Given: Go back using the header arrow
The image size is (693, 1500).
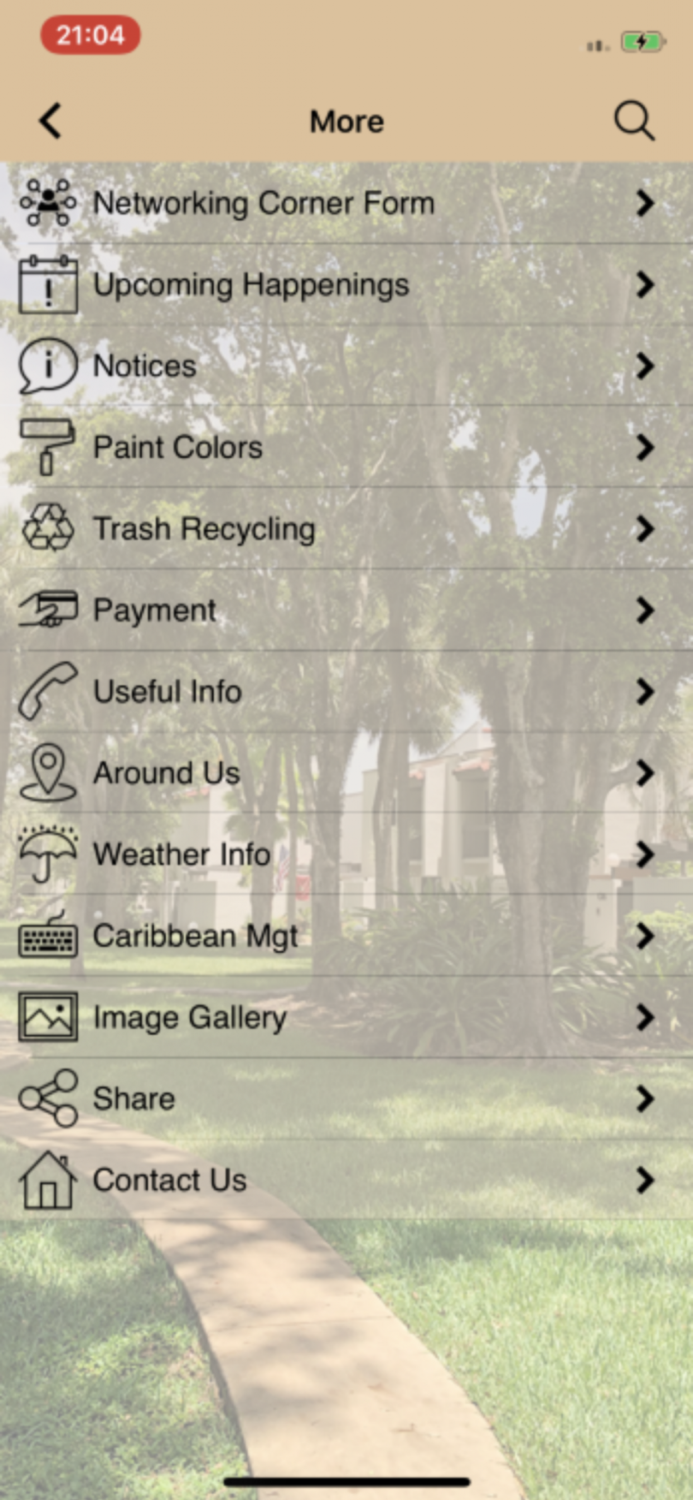Looking at the screenshot, I should 50,121.
